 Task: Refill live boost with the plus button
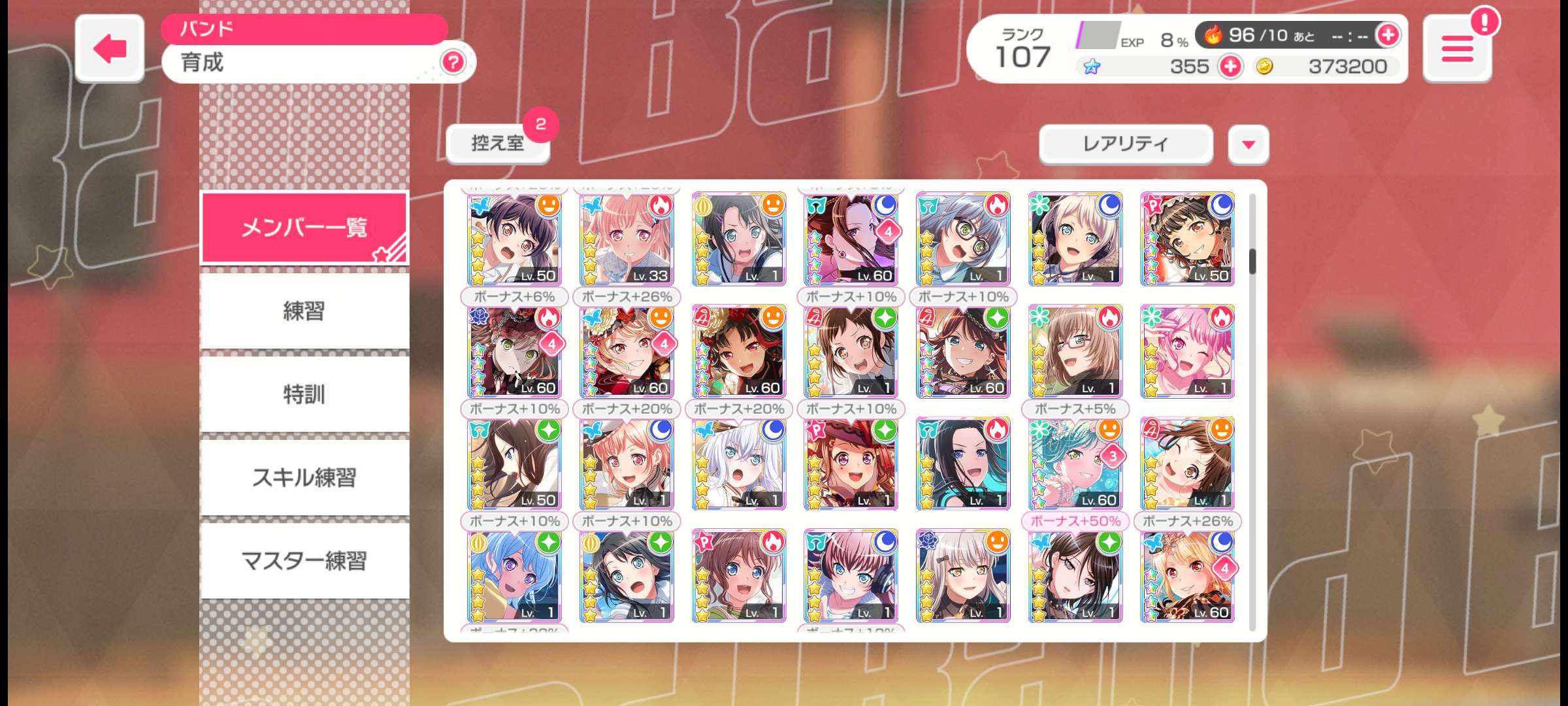point(1387,35)
